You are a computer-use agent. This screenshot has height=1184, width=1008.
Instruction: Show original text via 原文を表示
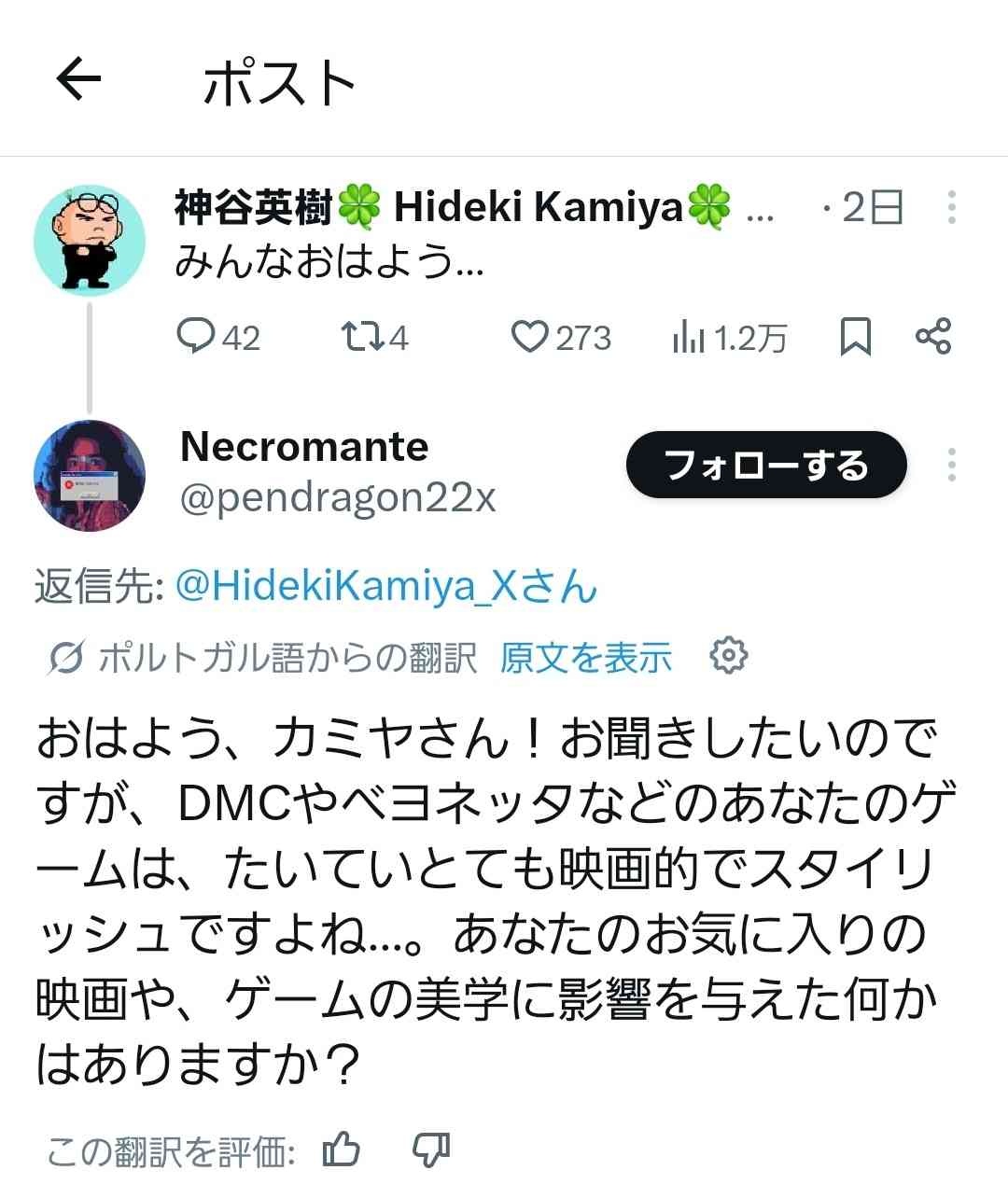point(585,658)
